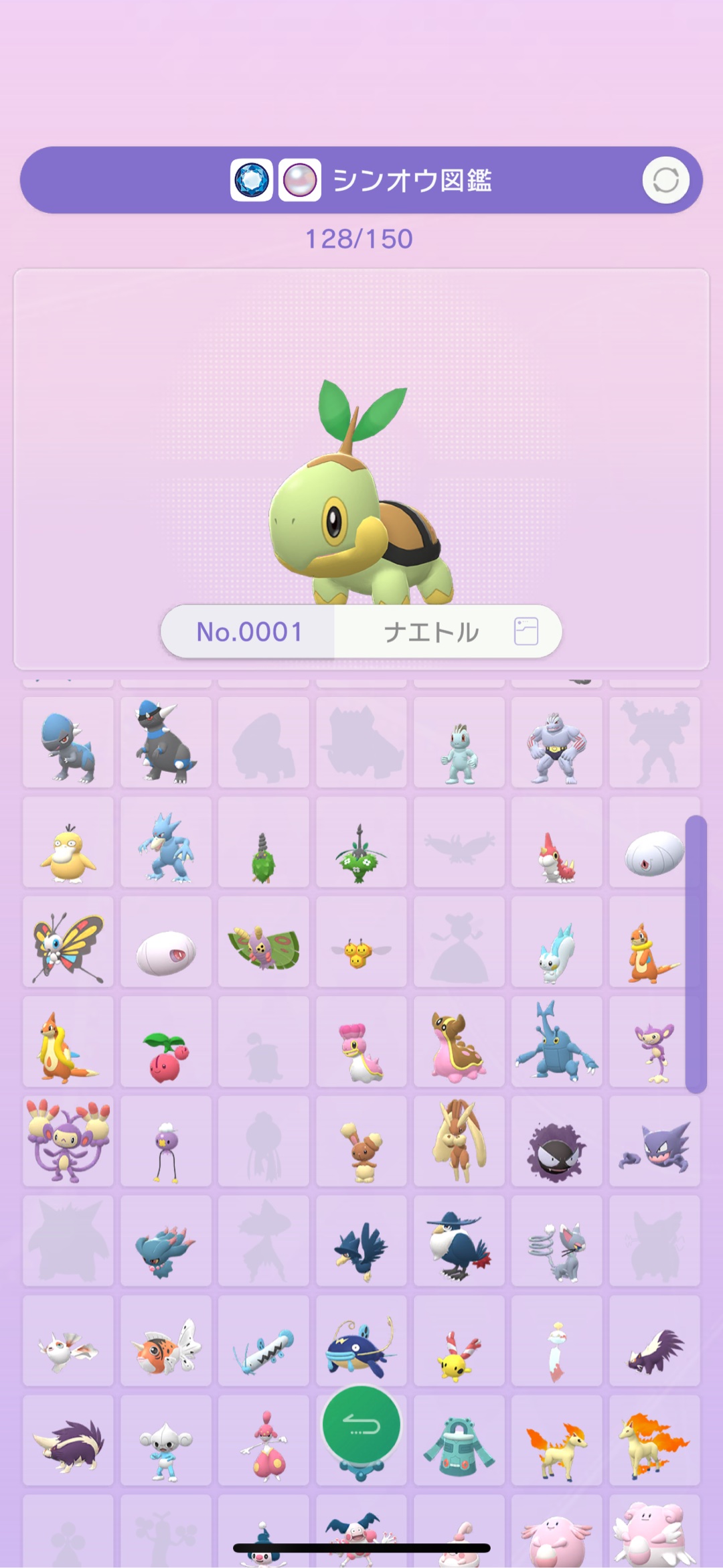Open the ナエトル details icon
Screen dimensions: 723x1568
(526, 631)
